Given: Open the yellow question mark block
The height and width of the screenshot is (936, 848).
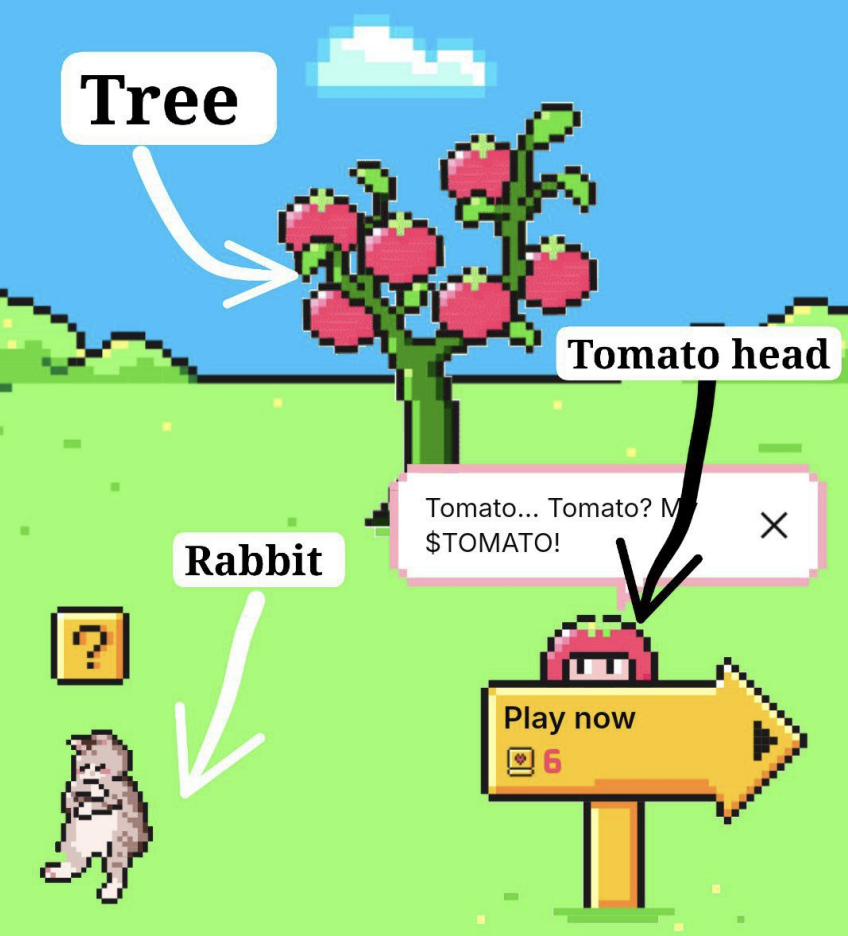Looking at the screenshot, I should pos(90,646).
